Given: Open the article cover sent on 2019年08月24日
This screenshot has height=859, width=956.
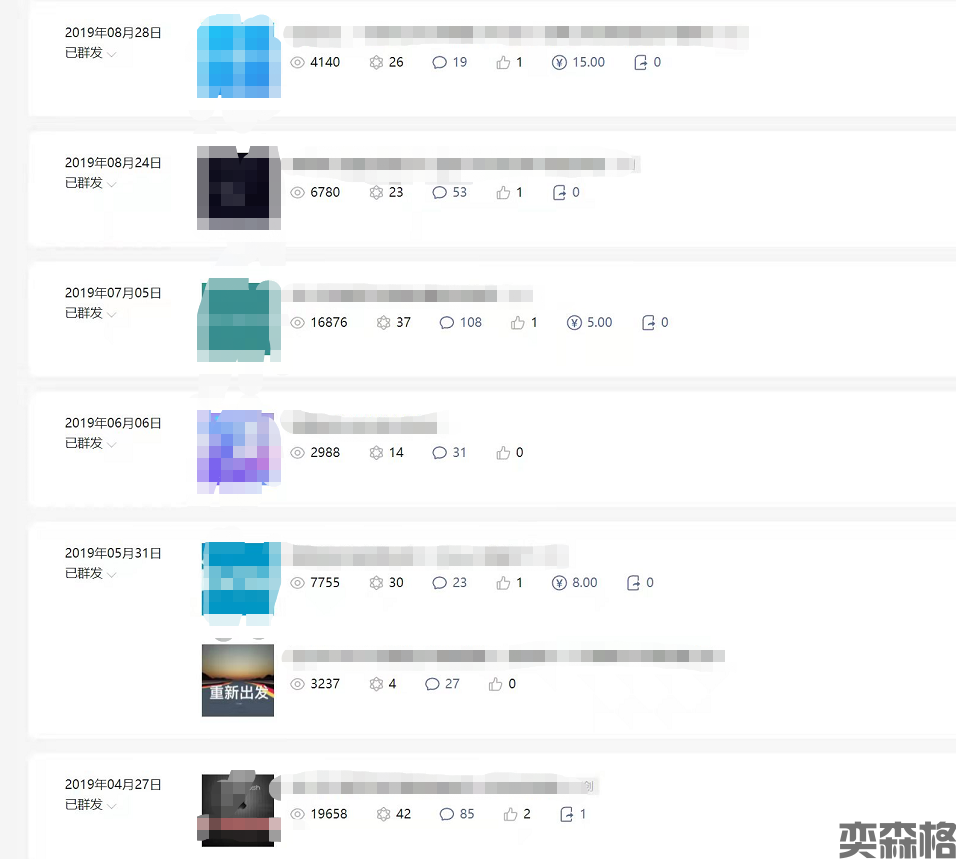Looking at the screenshot, I should [x=238, y=187].
